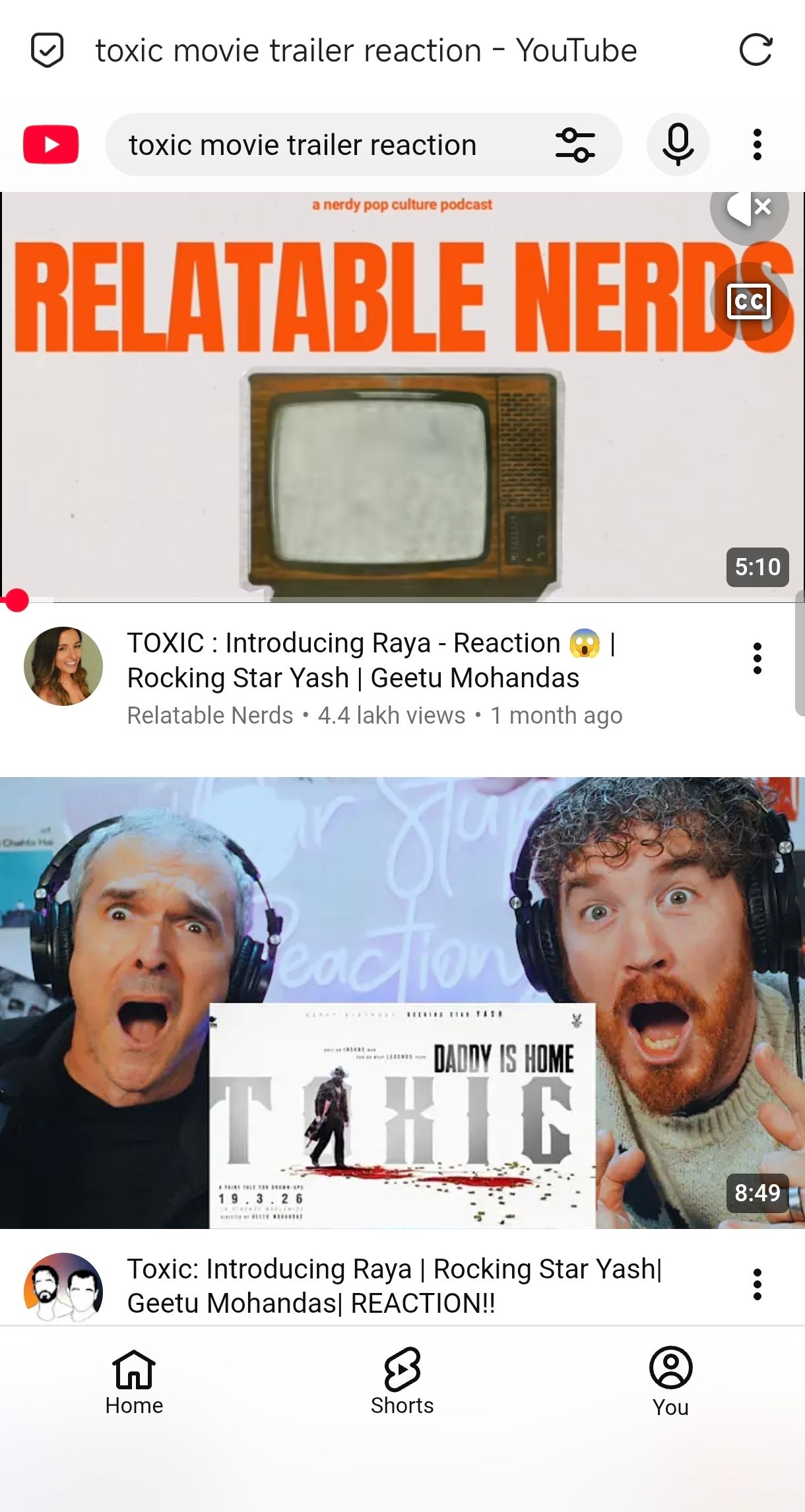
Task: Open the YouTube header overflow menu
Action: tap(757, 144)
